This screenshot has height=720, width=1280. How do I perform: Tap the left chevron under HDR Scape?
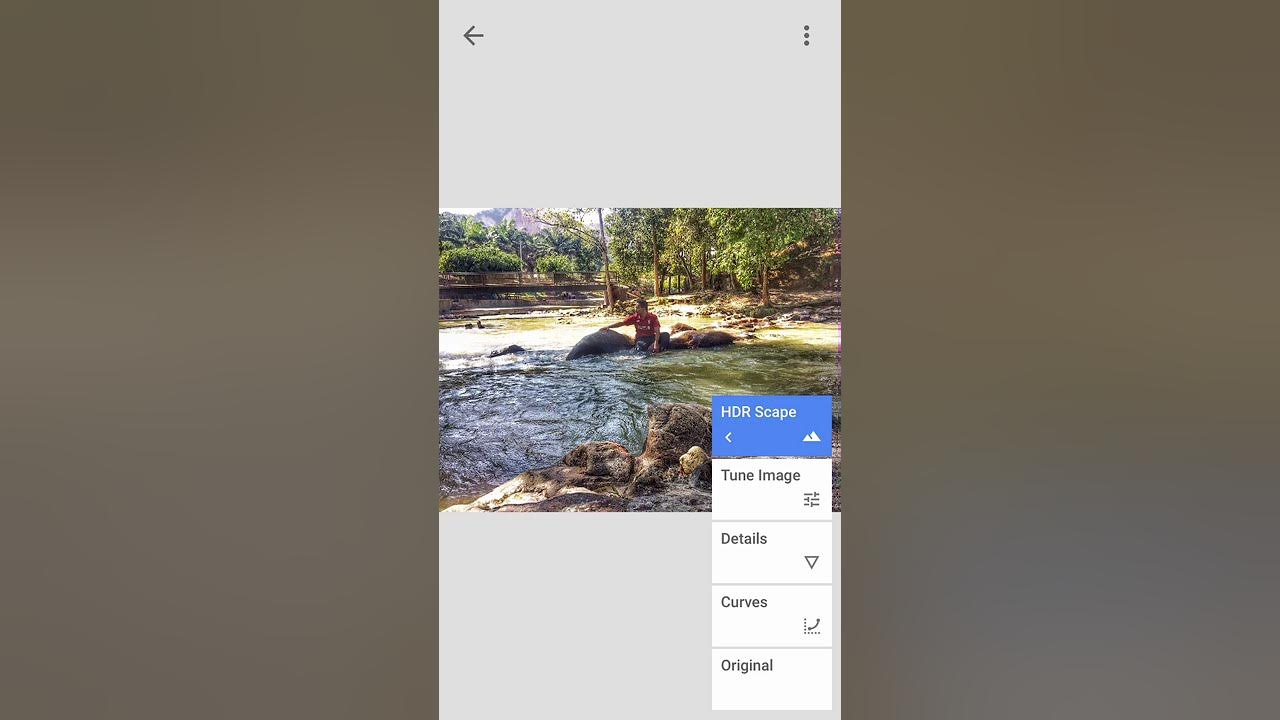pyautogui.click(x=728, y=437)
